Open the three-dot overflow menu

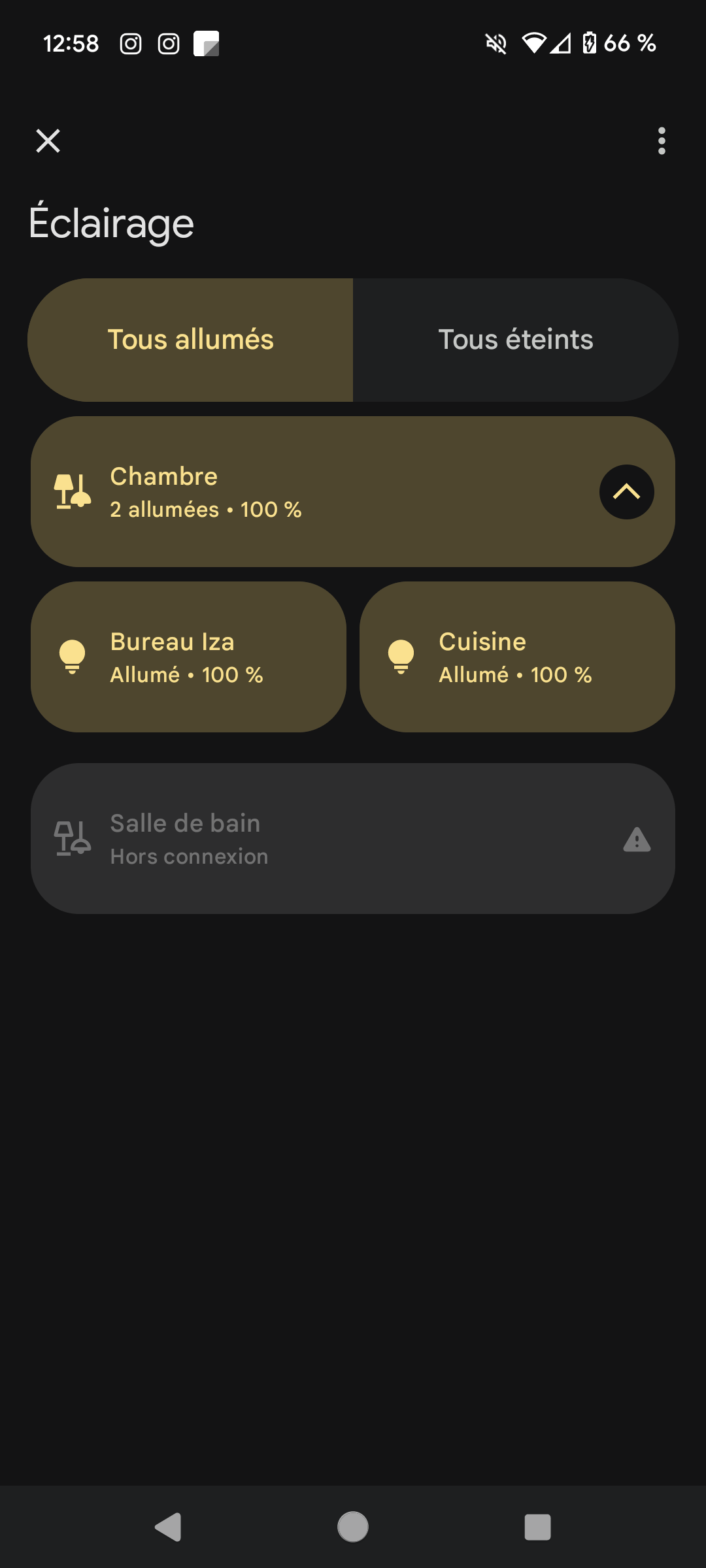coord(662,140)
